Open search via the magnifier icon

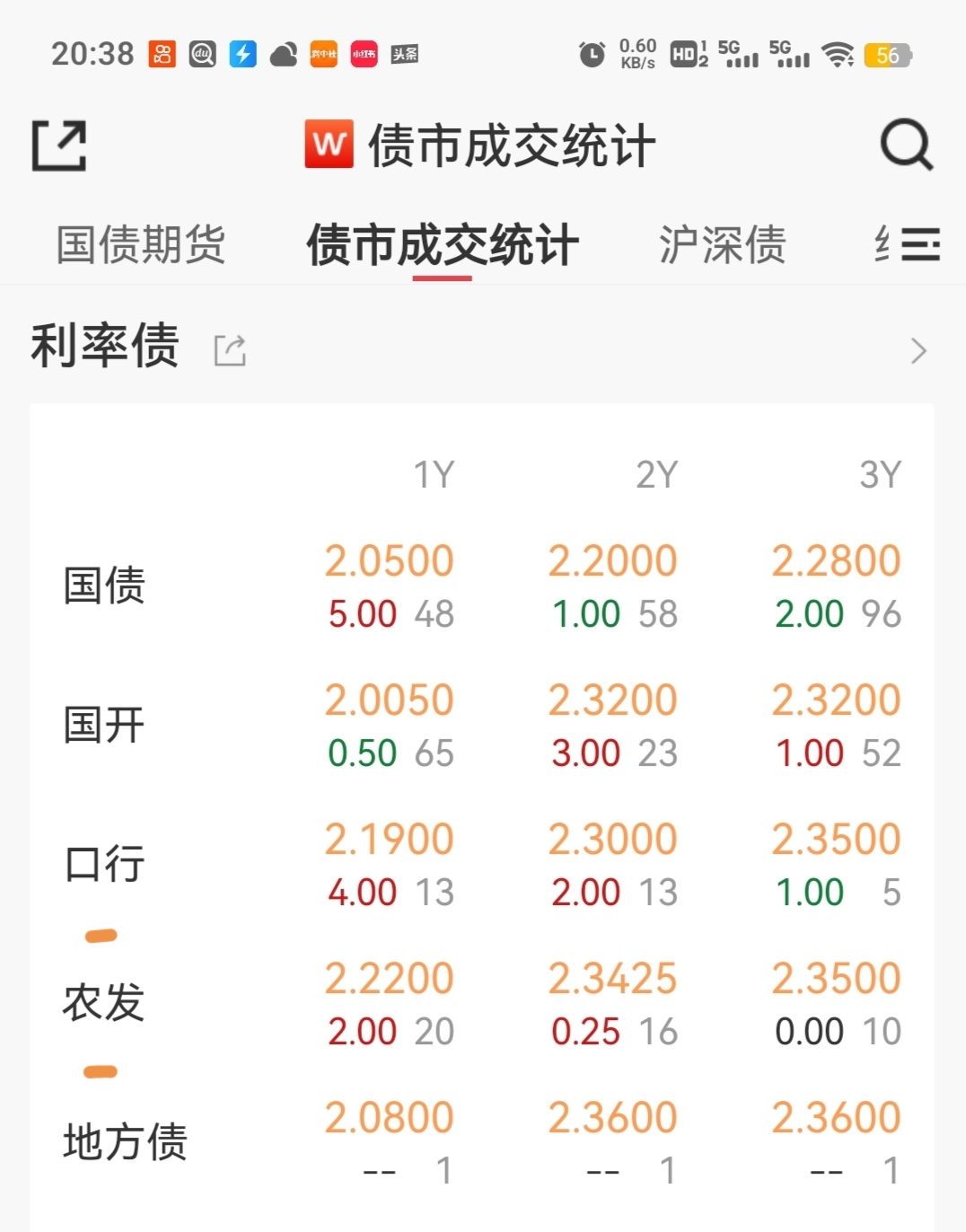(x=907, y=145)
